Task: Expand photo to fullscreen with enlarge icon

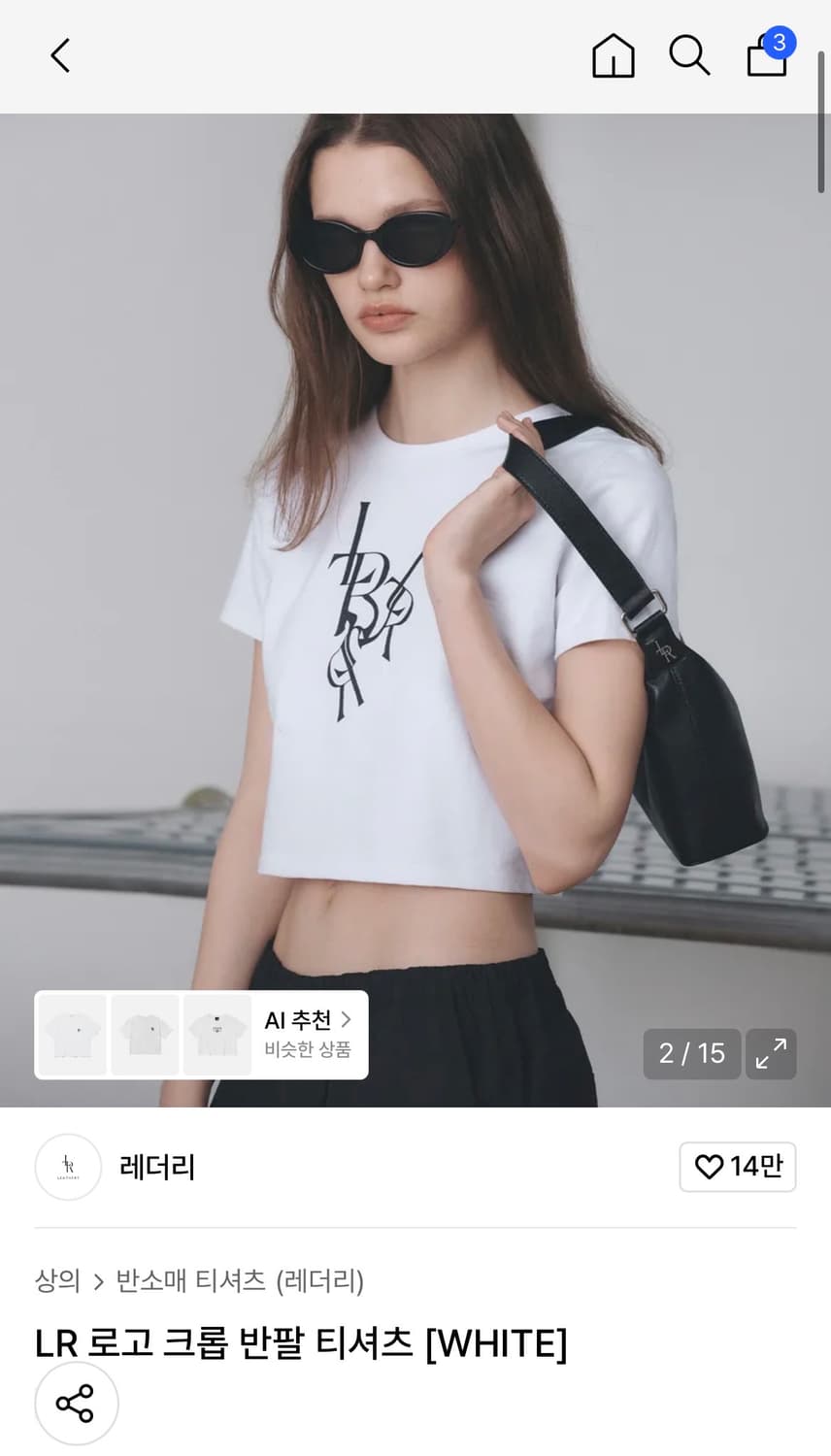Action: tap(771, 1054)
